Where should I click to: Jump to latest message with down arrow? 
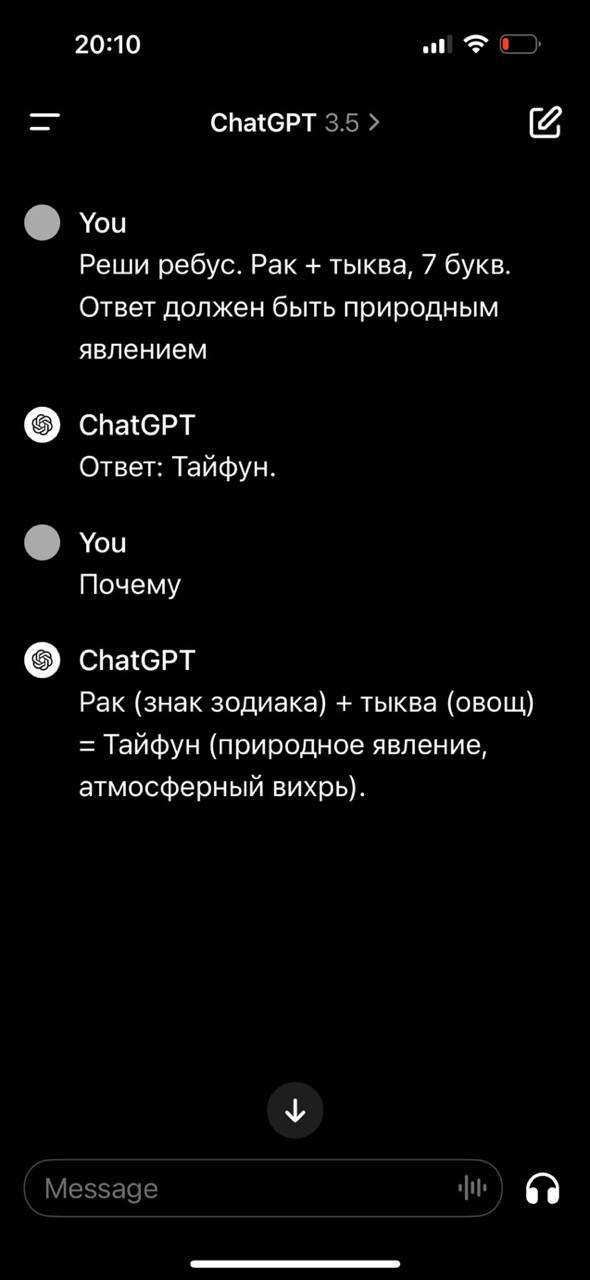295,1110
